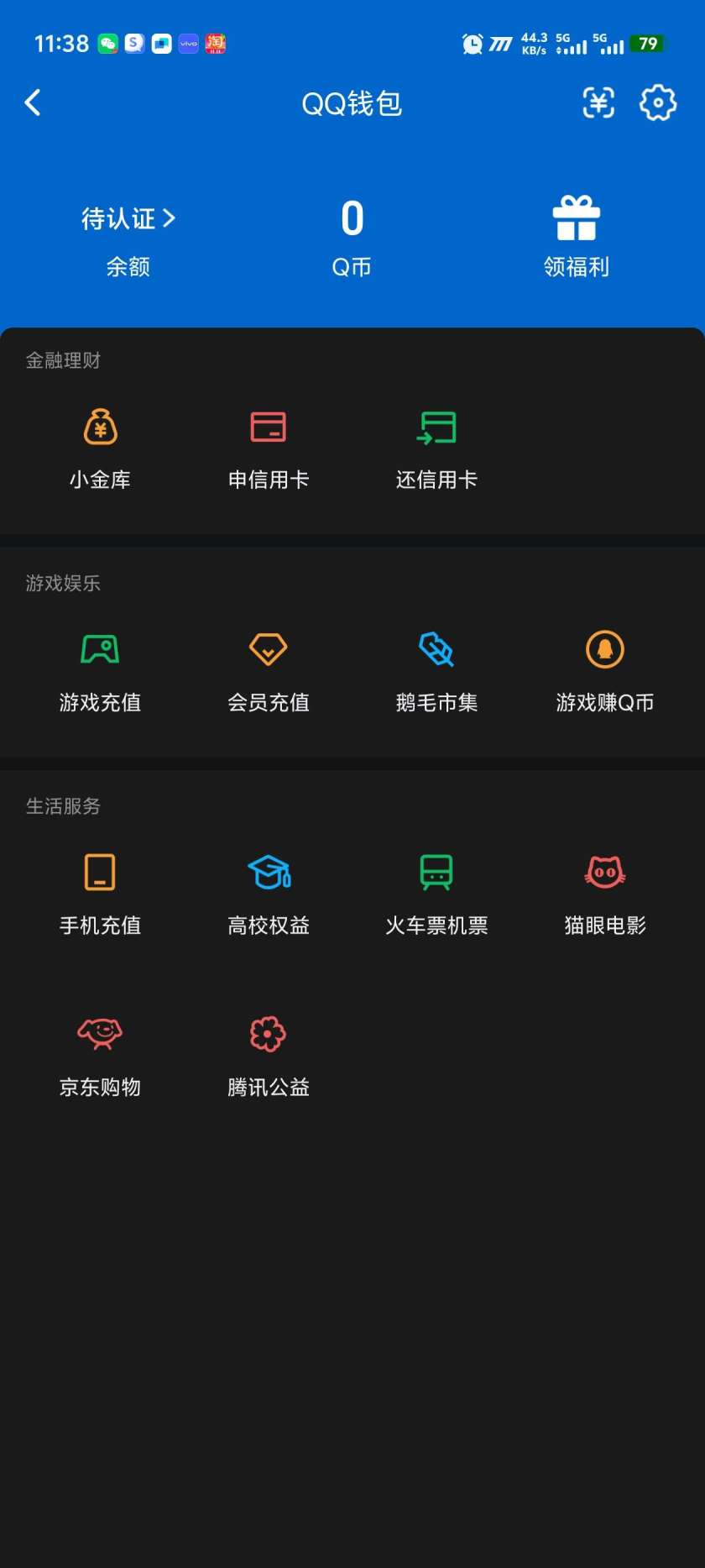The image size is (705, 1568).
Task: Open the 京东购物 JD shopping icon
Action: pos(99,1034)
